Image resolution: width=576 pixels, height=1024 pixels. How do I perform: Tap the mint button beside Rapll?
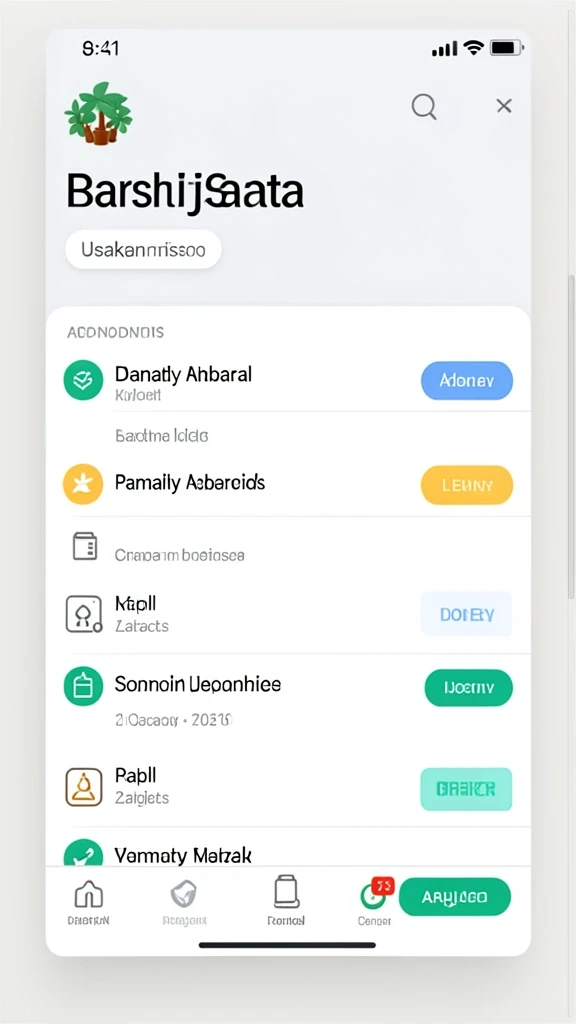[466, 789]
